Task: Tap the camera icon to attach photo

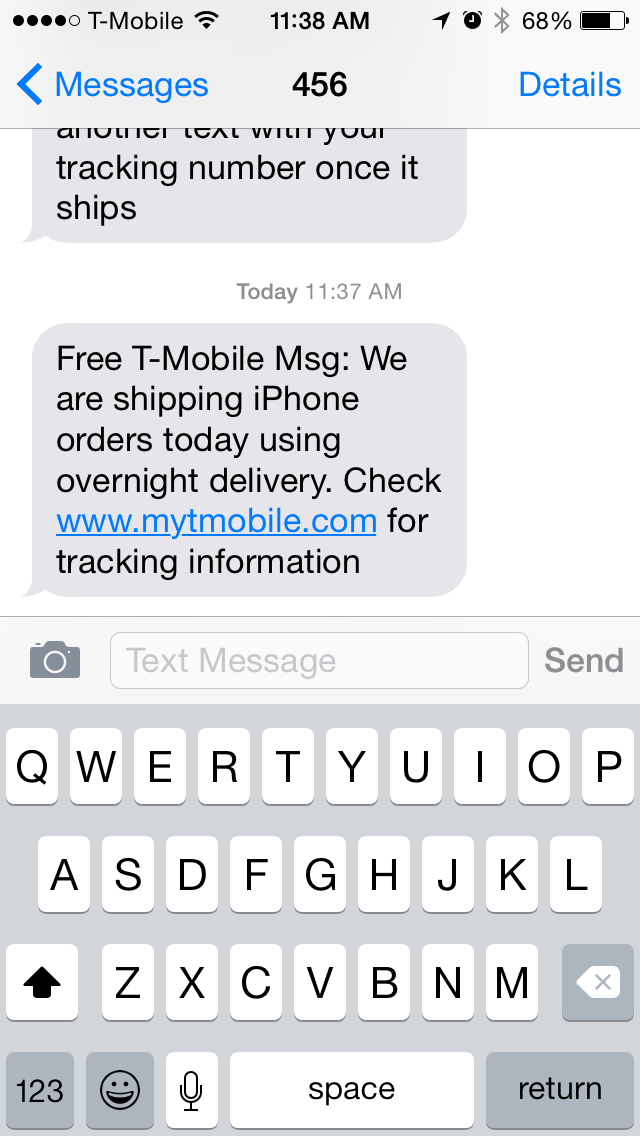Action: [55, 660]
